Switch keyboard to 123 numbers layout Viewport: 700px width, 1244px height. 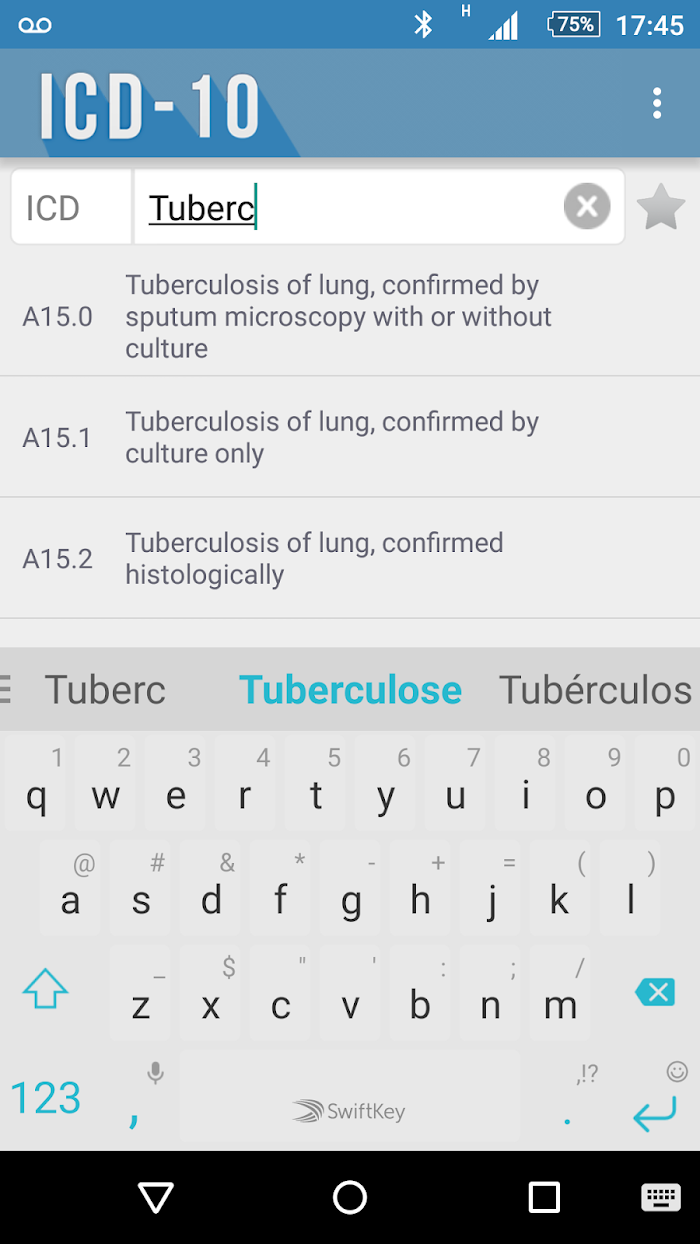pyautogui.click(x=46, y=1098)
